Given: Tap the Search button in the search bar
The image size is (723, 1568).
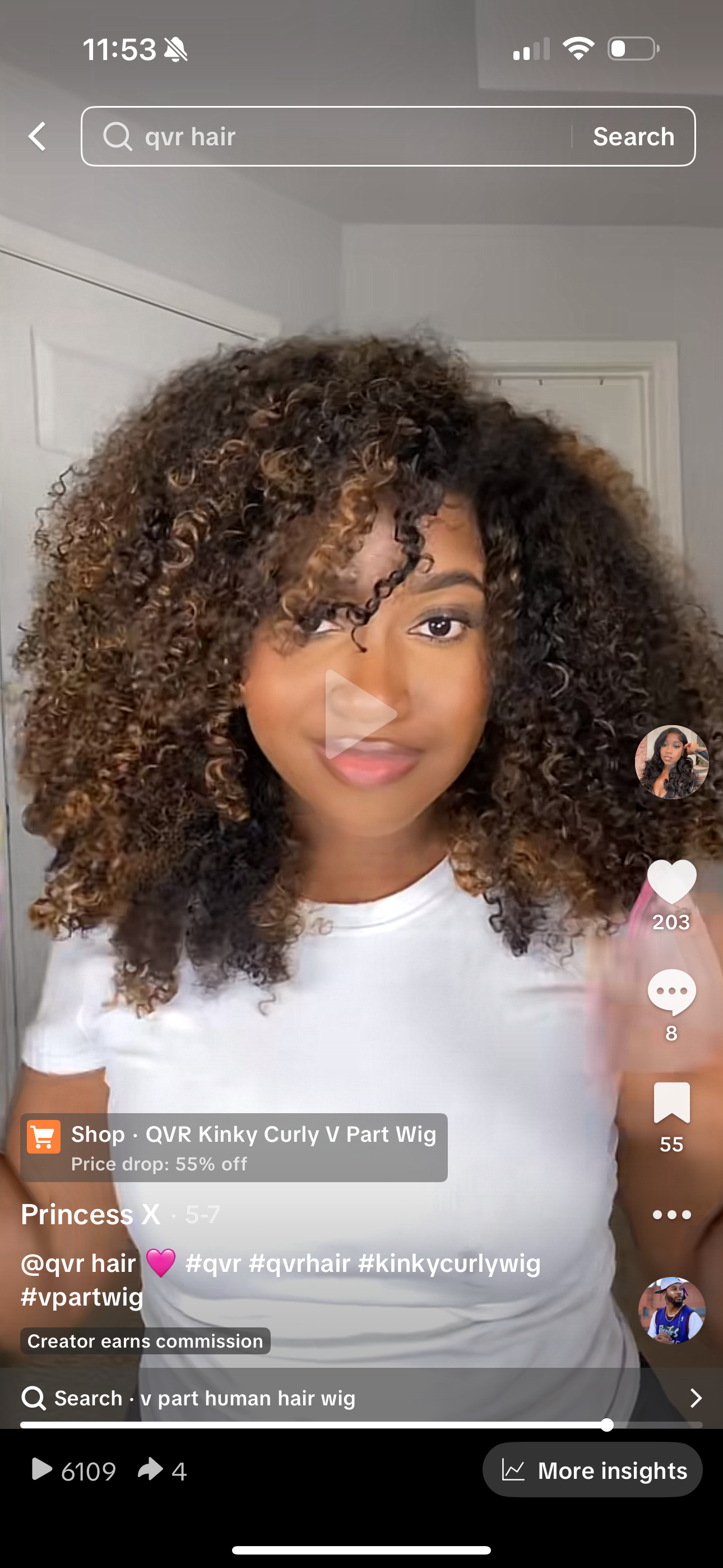Looking at the screenshot, I should point(633,136).
